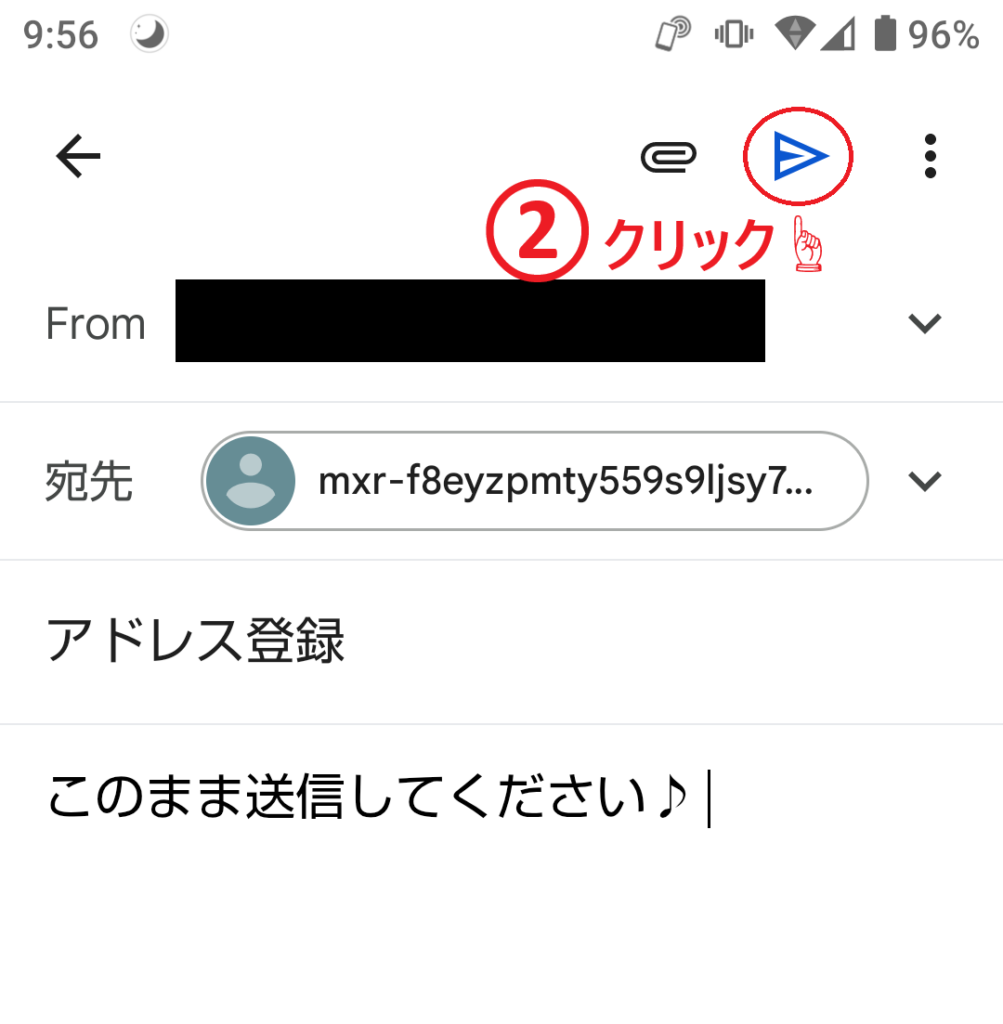Expand the From account dropdown

pyautogui.click(x=924, y=323)
